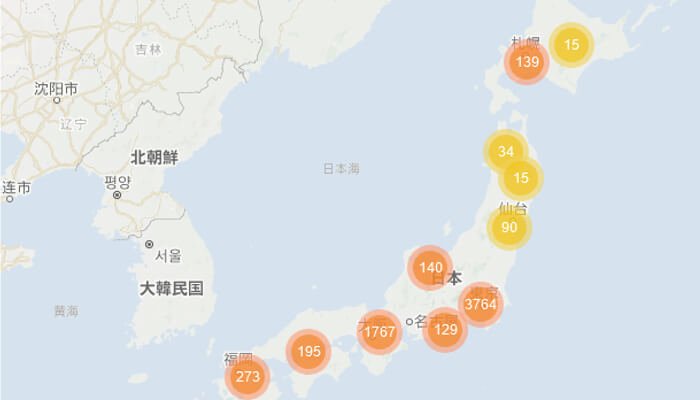The width and height of the screenshot is (700, 400).
Task: Expand the yellow 34 cluster
Action: 506,152
